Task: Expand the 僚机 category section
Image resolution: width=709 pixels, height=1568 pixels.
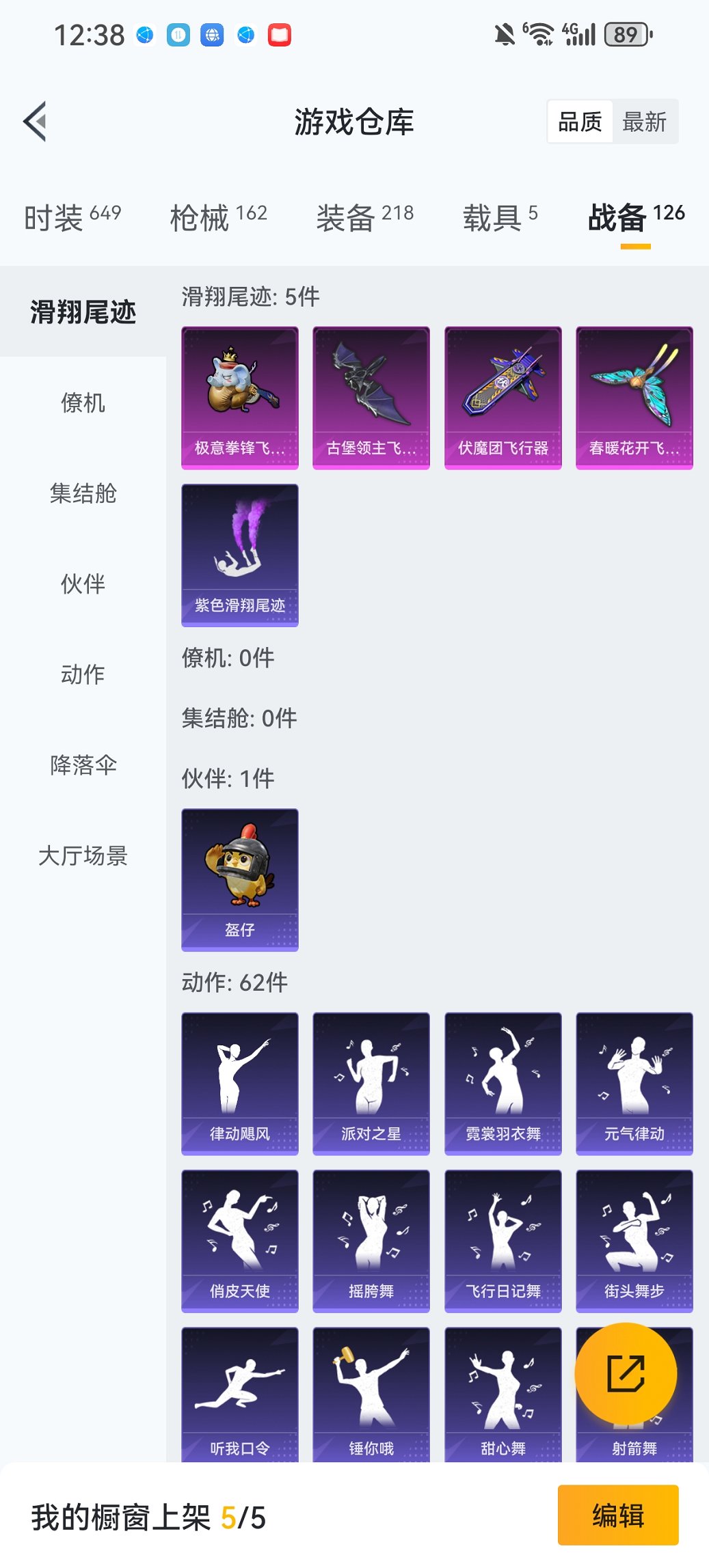Action: click(83, 403)
